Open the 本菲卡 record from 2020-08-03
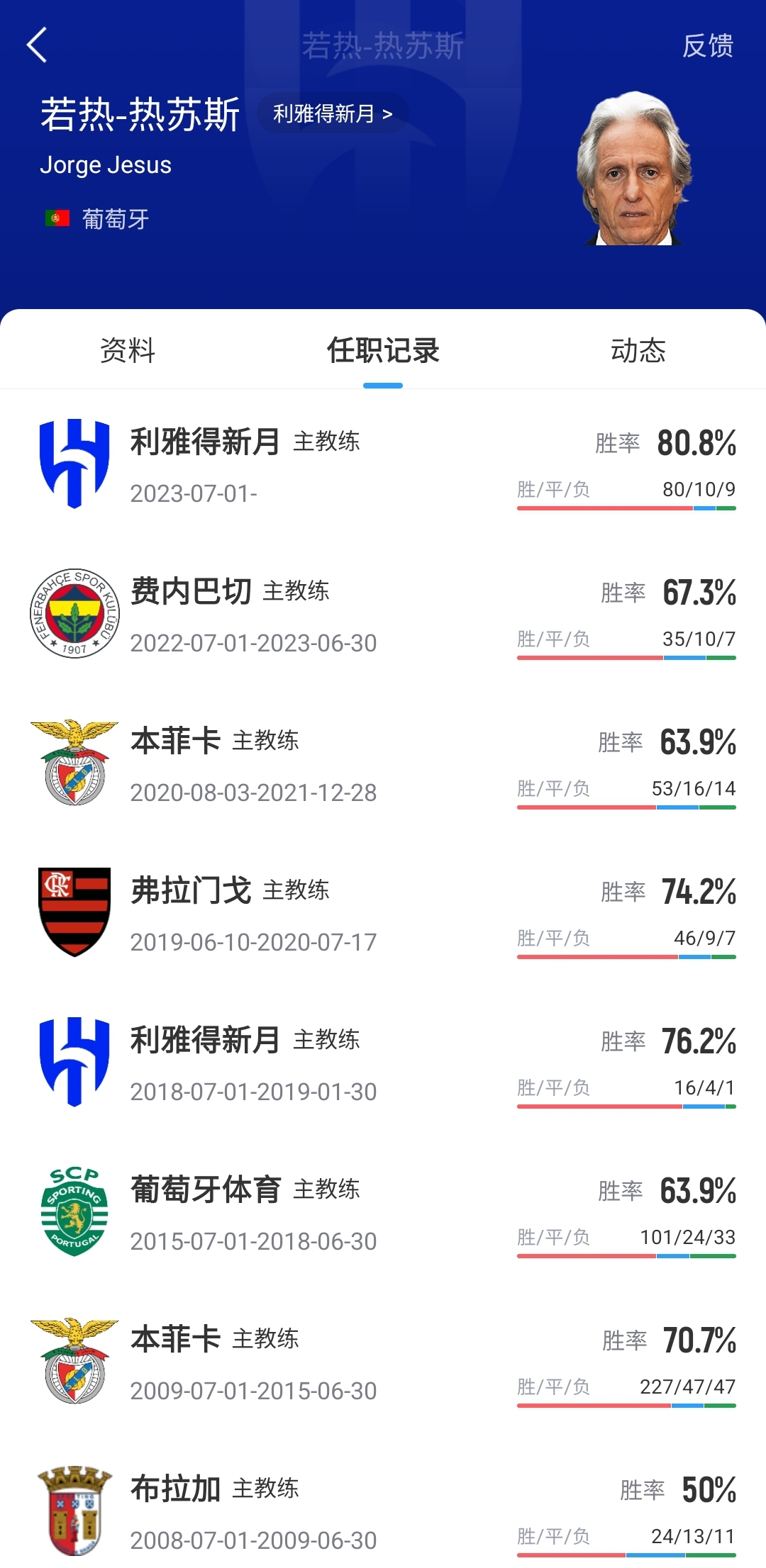This screenshot has height=1568, width=766. pos(383,763)
